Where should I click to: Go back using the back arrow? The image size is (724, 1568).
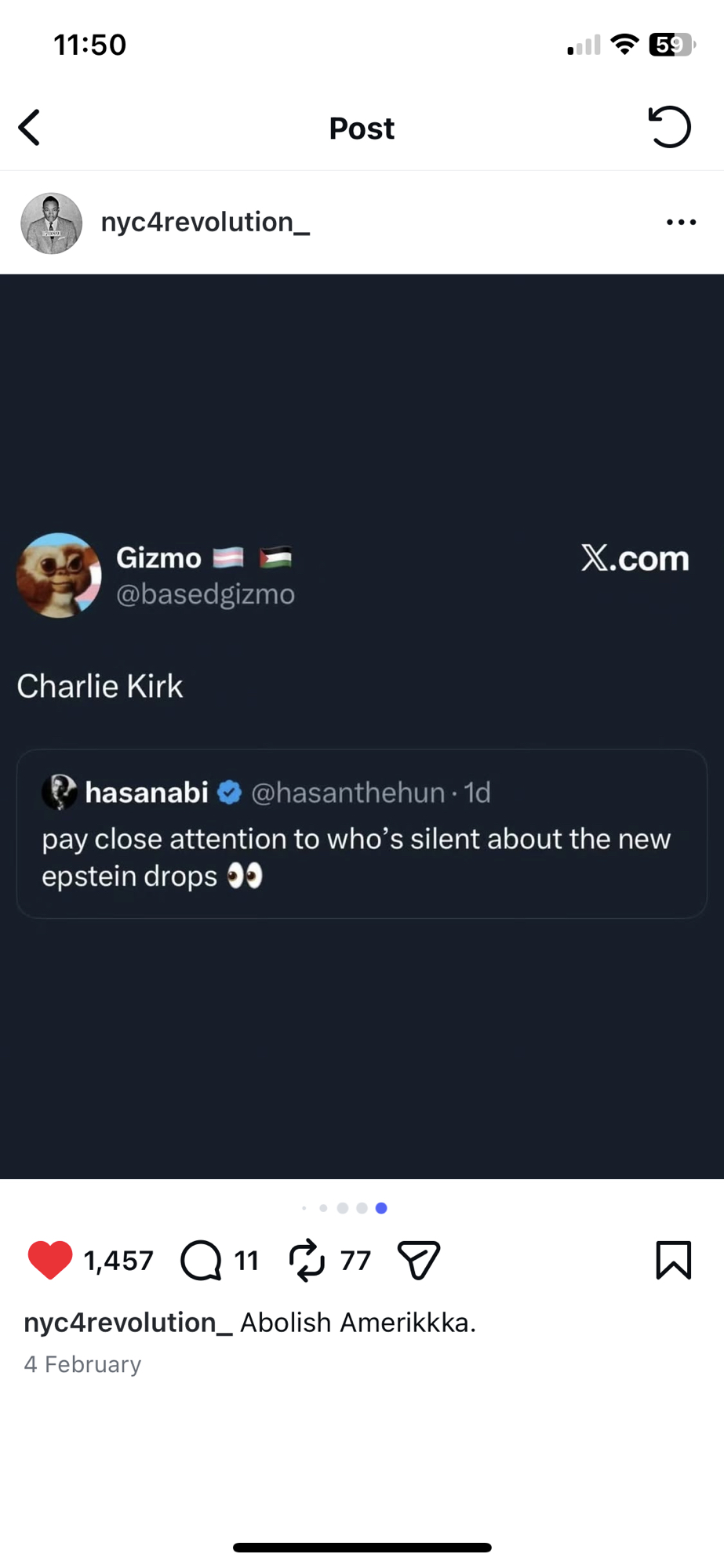coord(30,128)
